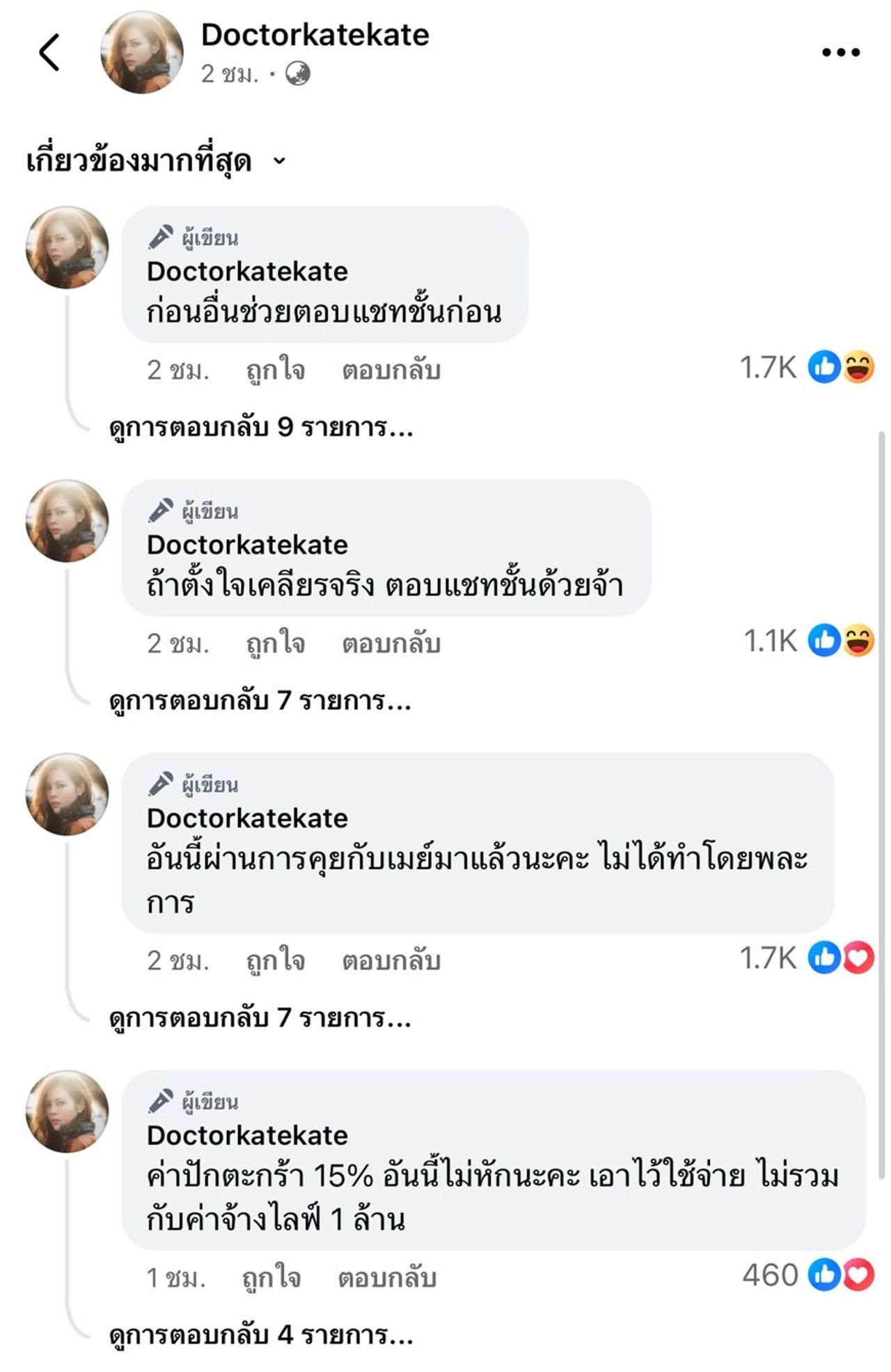Expand ดูการตอบกลับ 4 รายการ replies
Image resolution: width=891 pixels, height=1372 pixels.
[x=261, y=1335]
